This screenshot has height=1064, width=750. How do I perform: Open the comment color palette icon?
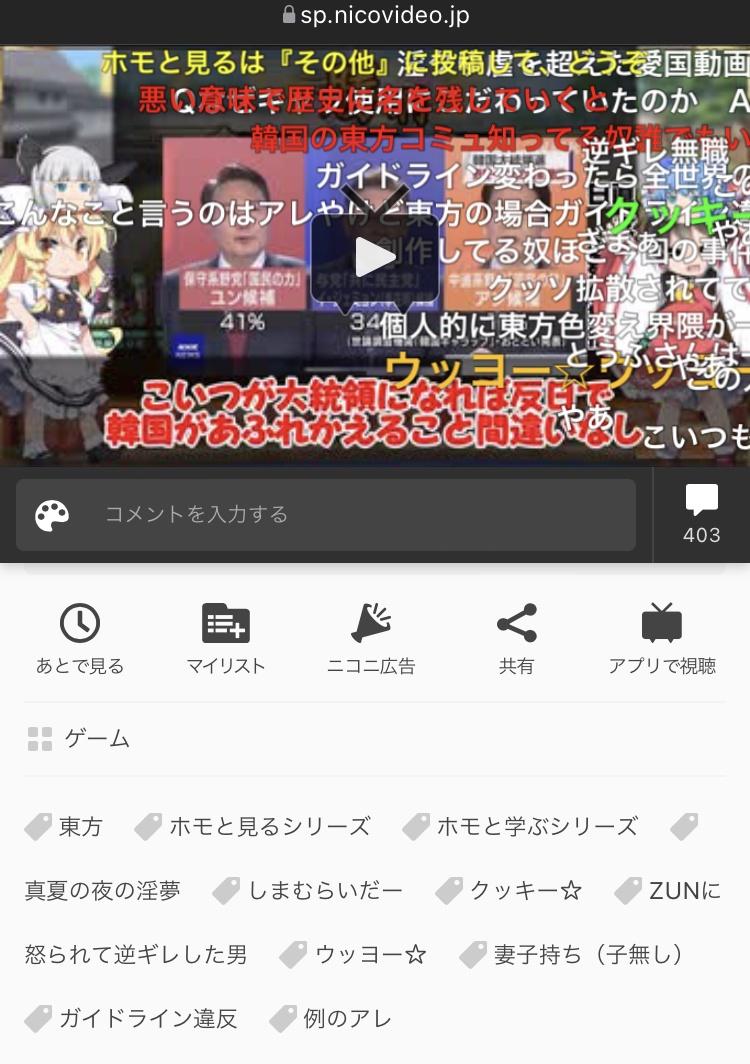coord(52,515)
